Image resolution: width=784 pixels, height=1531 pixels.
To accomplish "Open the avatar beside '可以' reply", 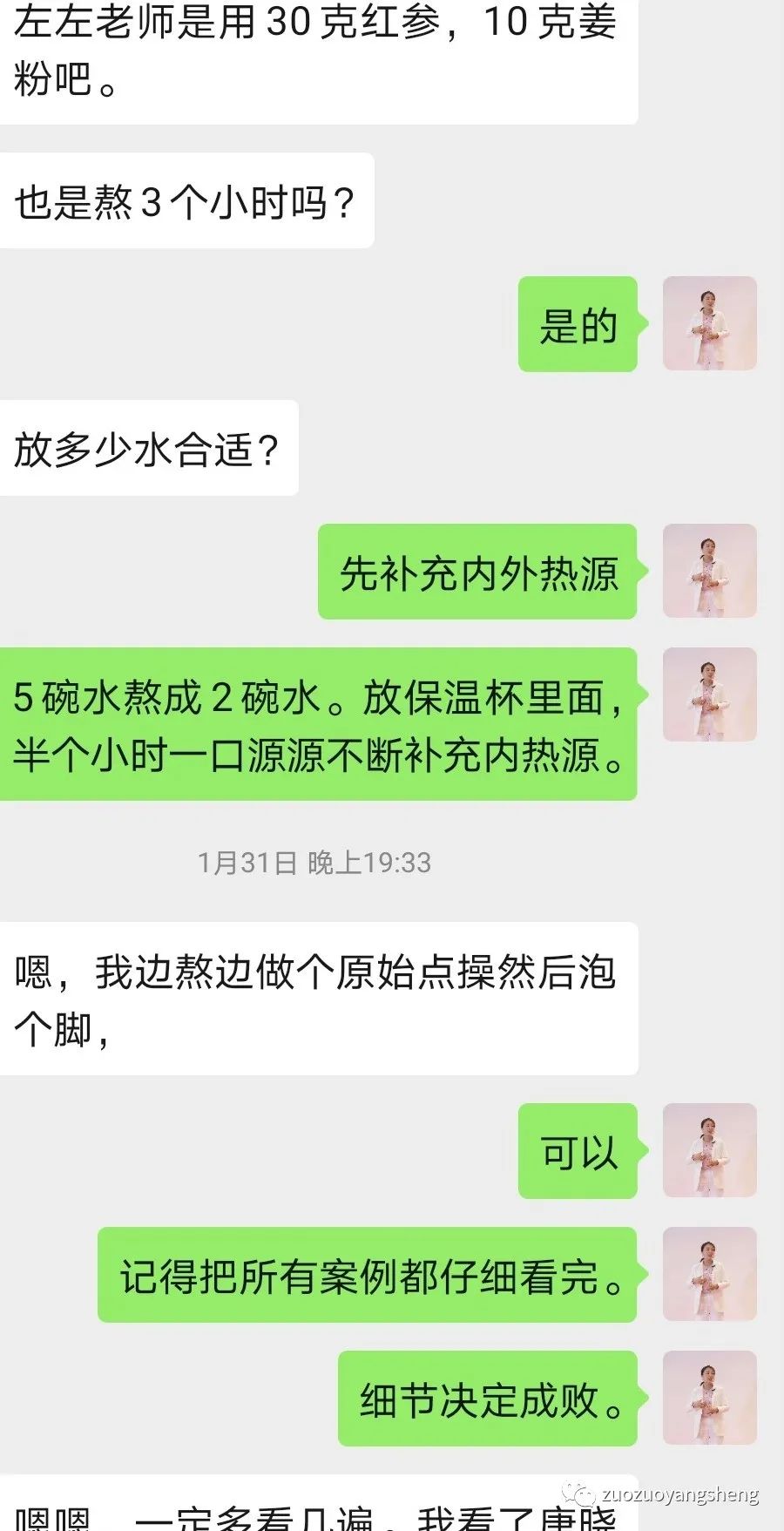I will coord(709,1150).
